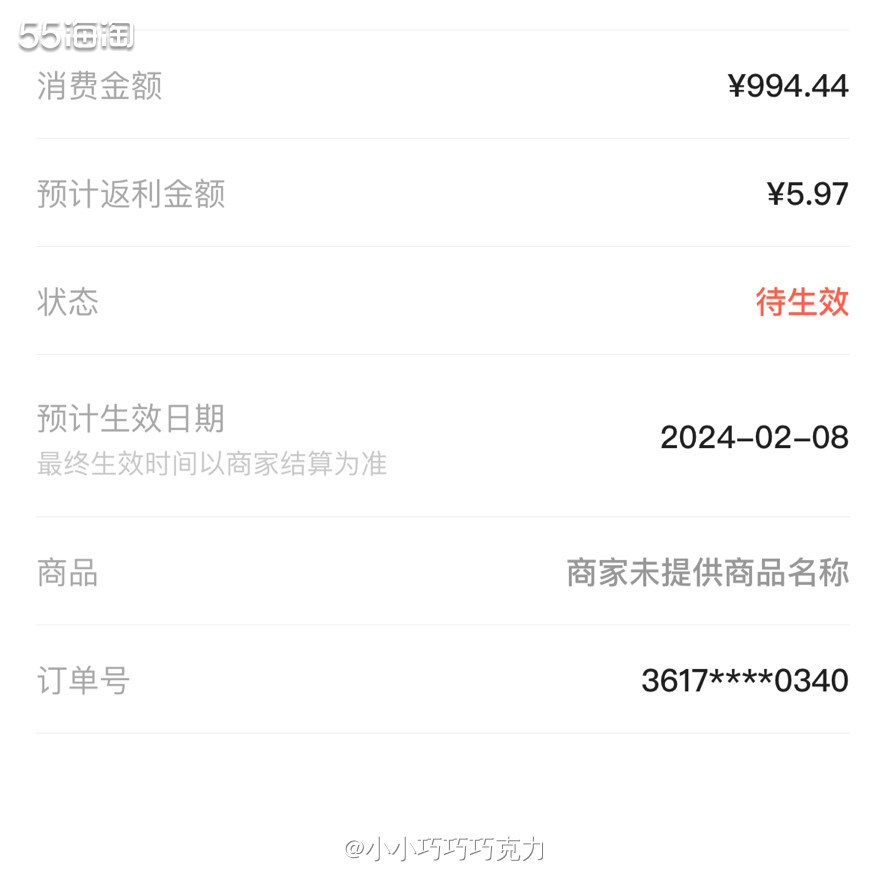
Task: Select 商家未提供商品名称 text
Action: 708,573
